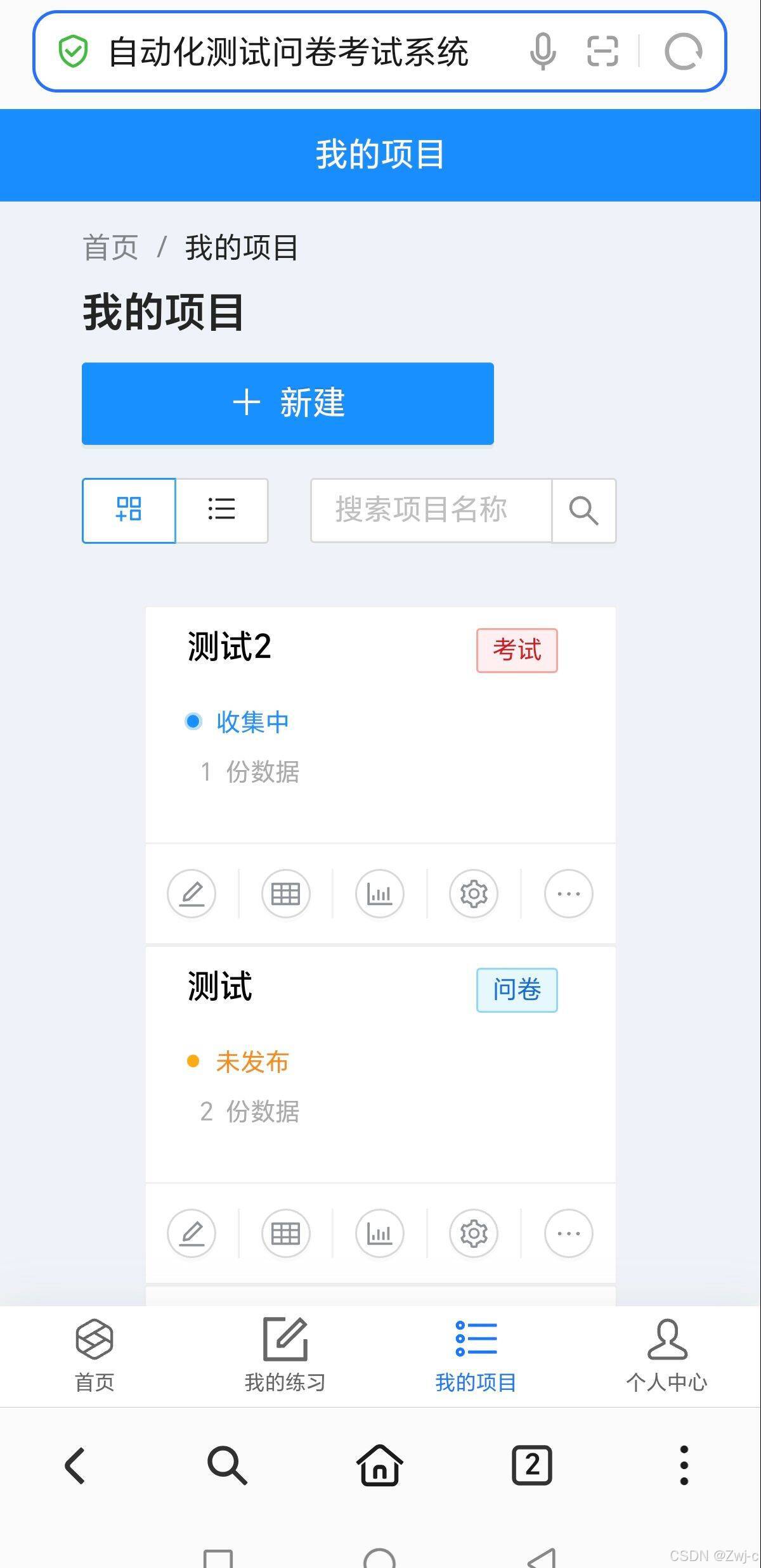This screenshot has height=1568, width=761.
Task: Open the settings gear for 测试 questionnaire
Action: tap(474, 1233)
